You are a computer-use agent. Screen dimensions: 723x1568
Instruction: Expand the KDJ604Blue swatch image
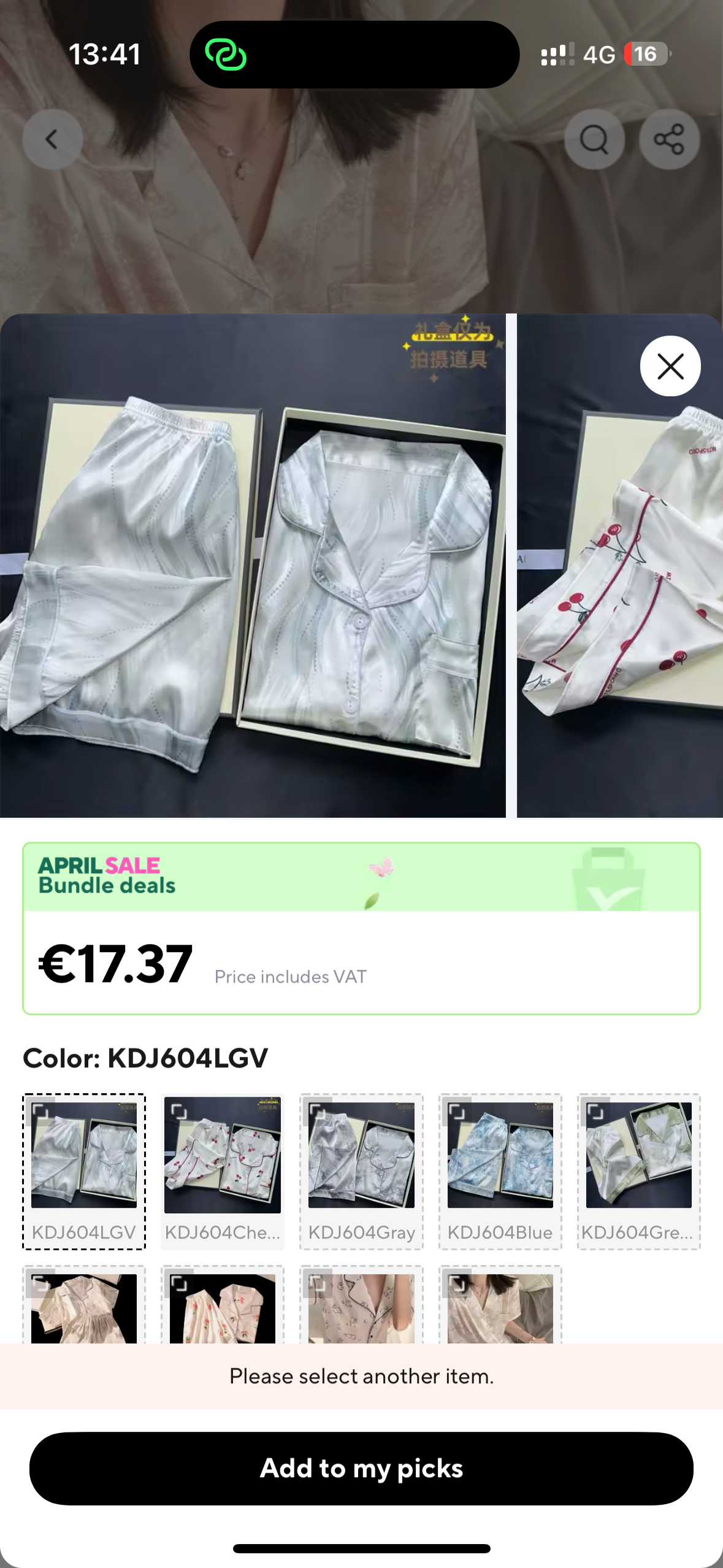tap(457, 1112)
